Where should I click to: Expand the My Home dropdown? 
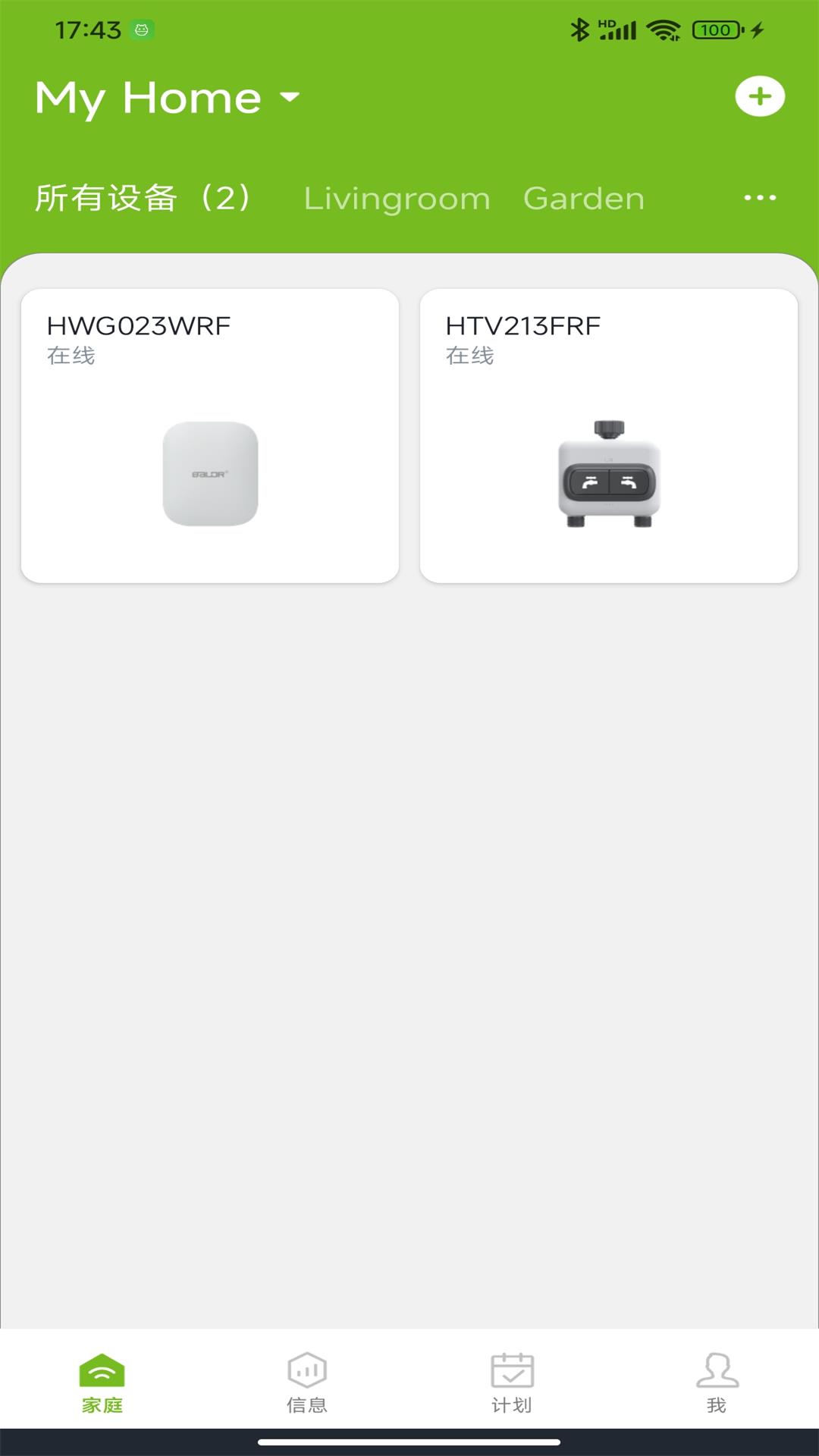[288, 97]
